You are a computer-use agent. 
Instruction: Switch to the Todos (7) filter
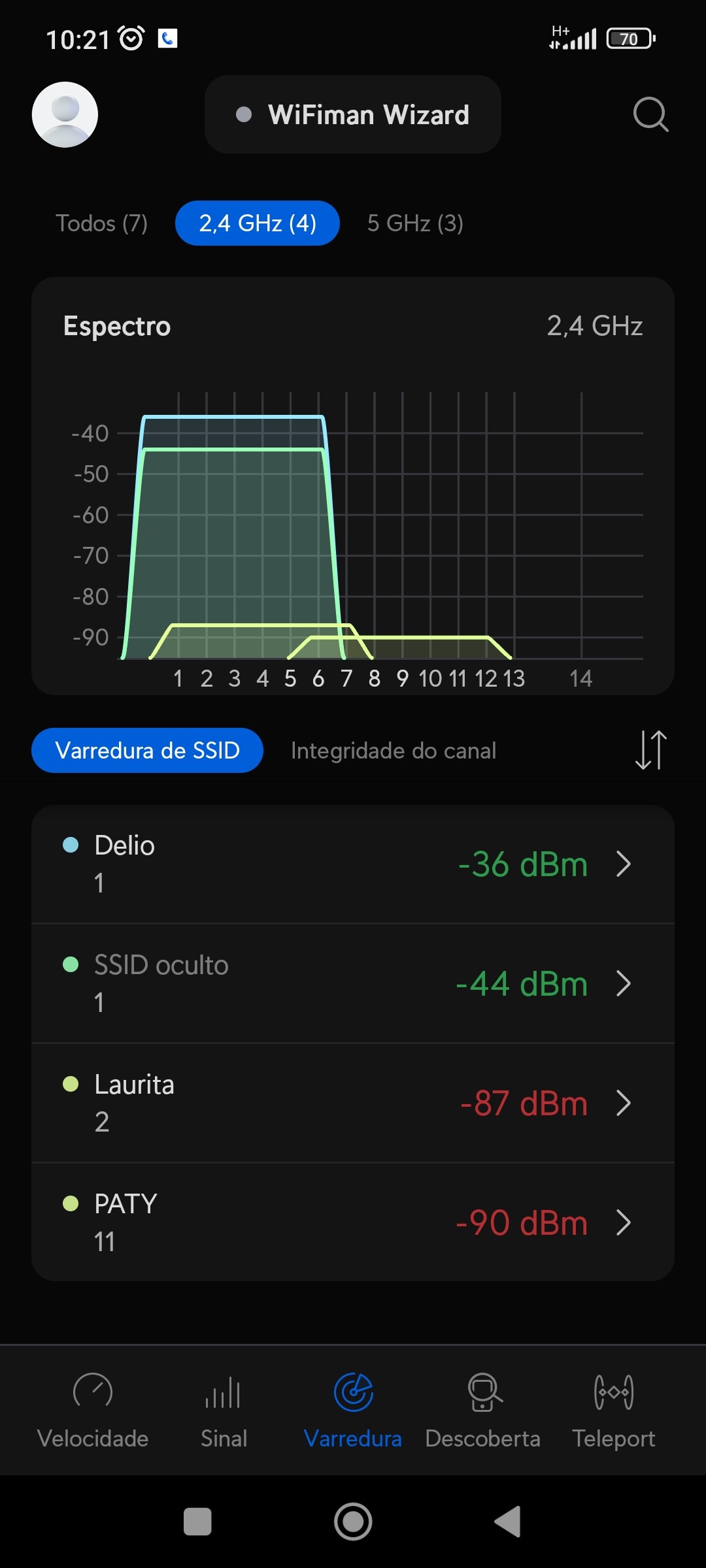tap(102, 223)
